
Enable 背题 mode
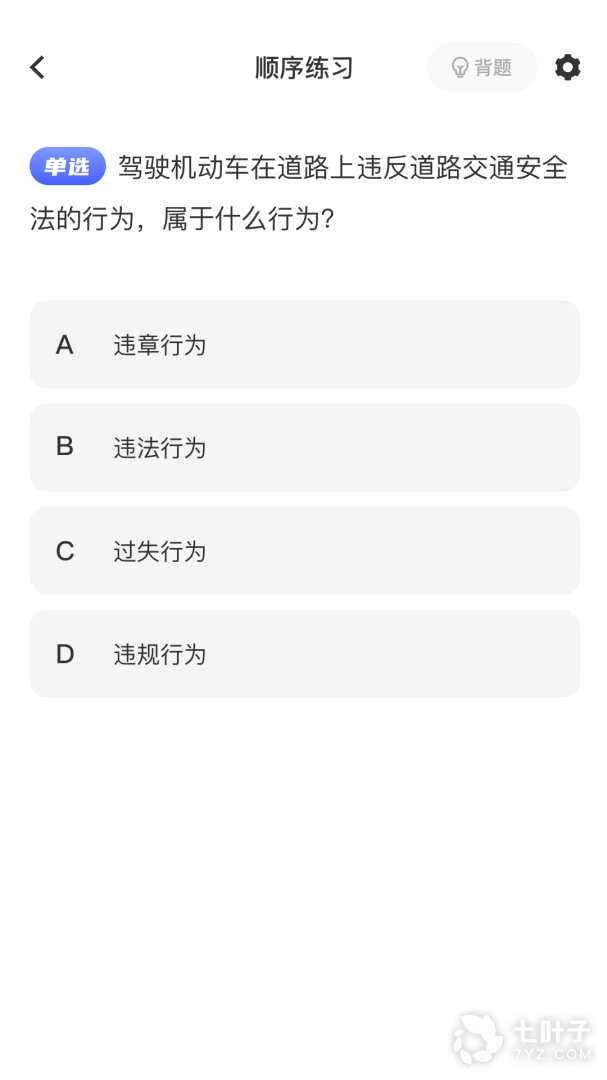pyautogui.click(x=482, y=67)
